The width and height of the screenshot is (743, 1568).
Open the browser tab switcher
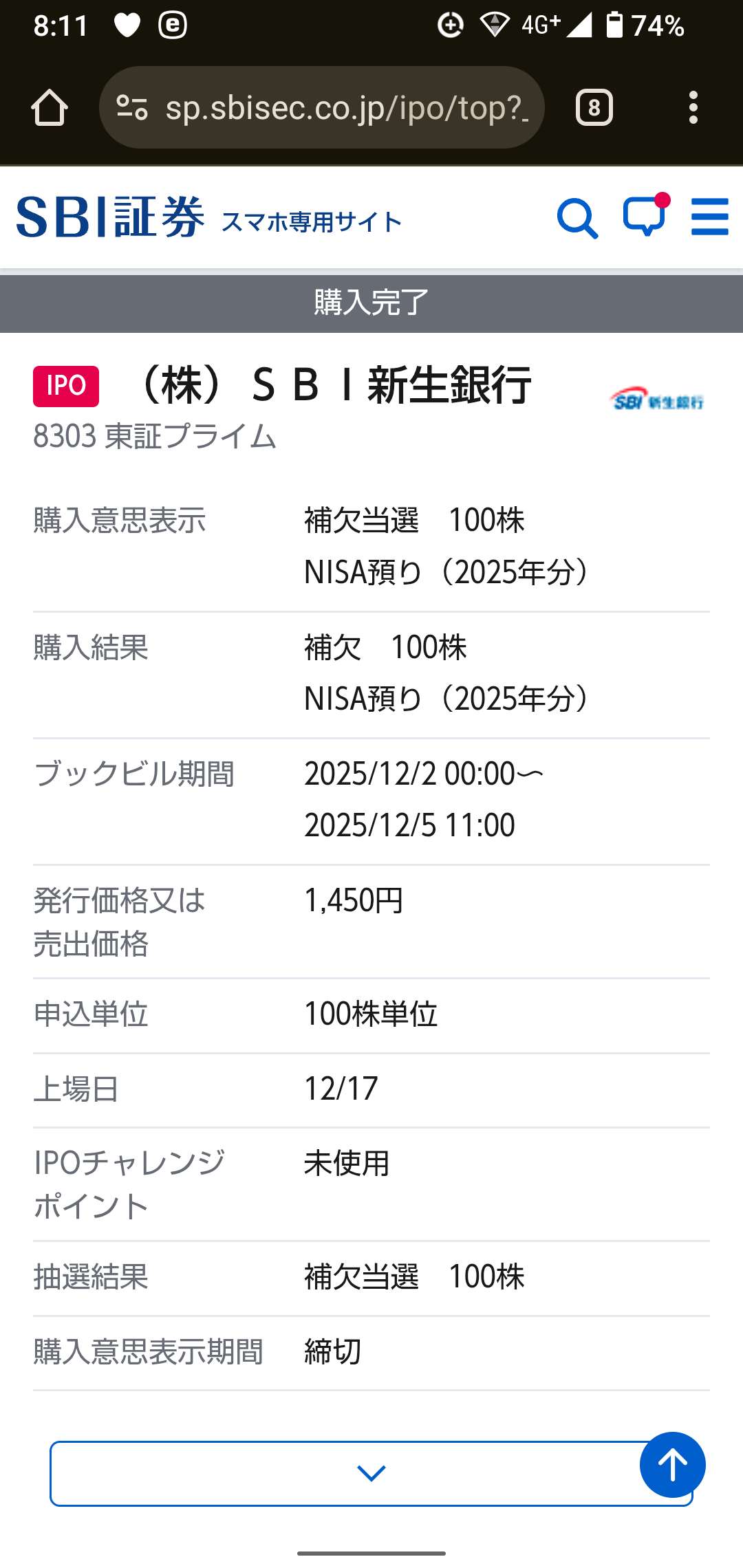[x=594, y=108]
